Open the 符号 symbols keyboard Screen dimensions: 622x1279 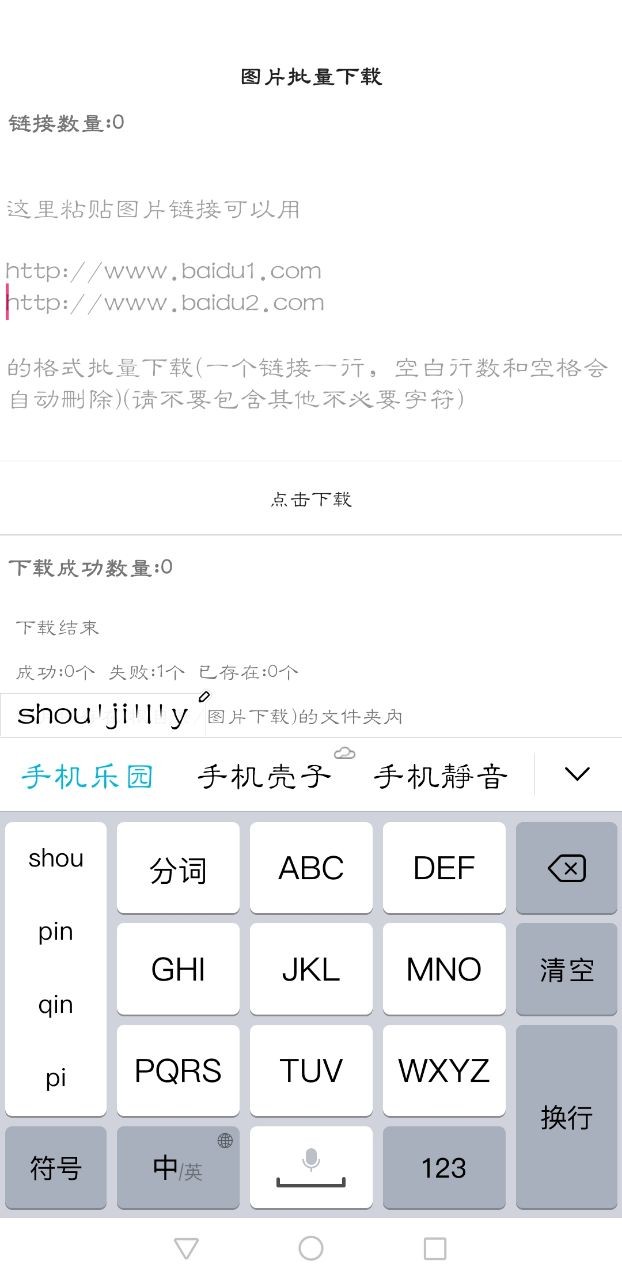[56, 1167]
